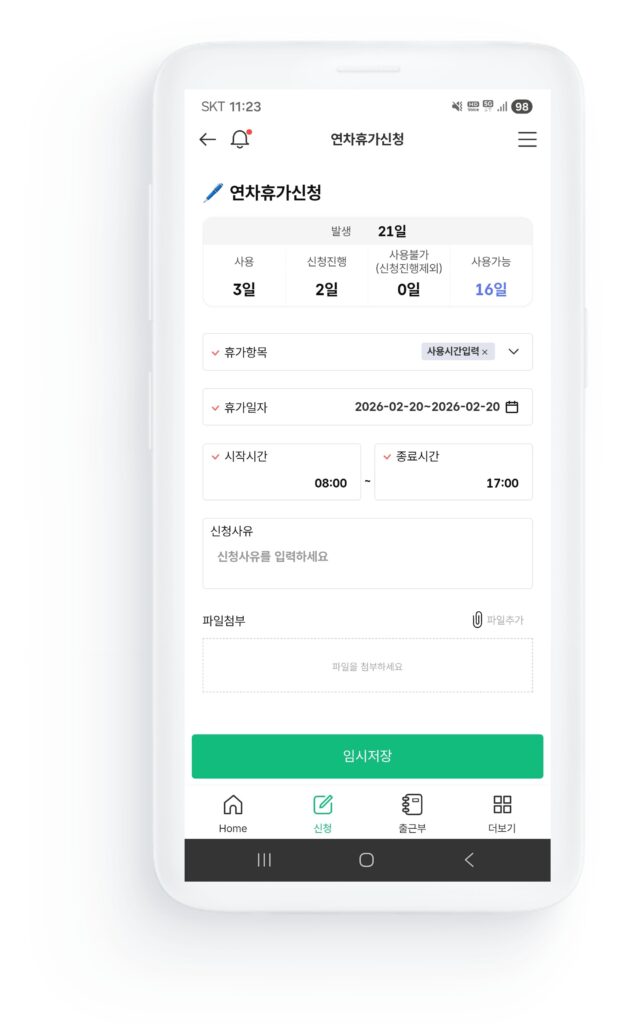Open the 더보기 tab
Viewport: 635px width, 1024px height.
tap(502, 813)
